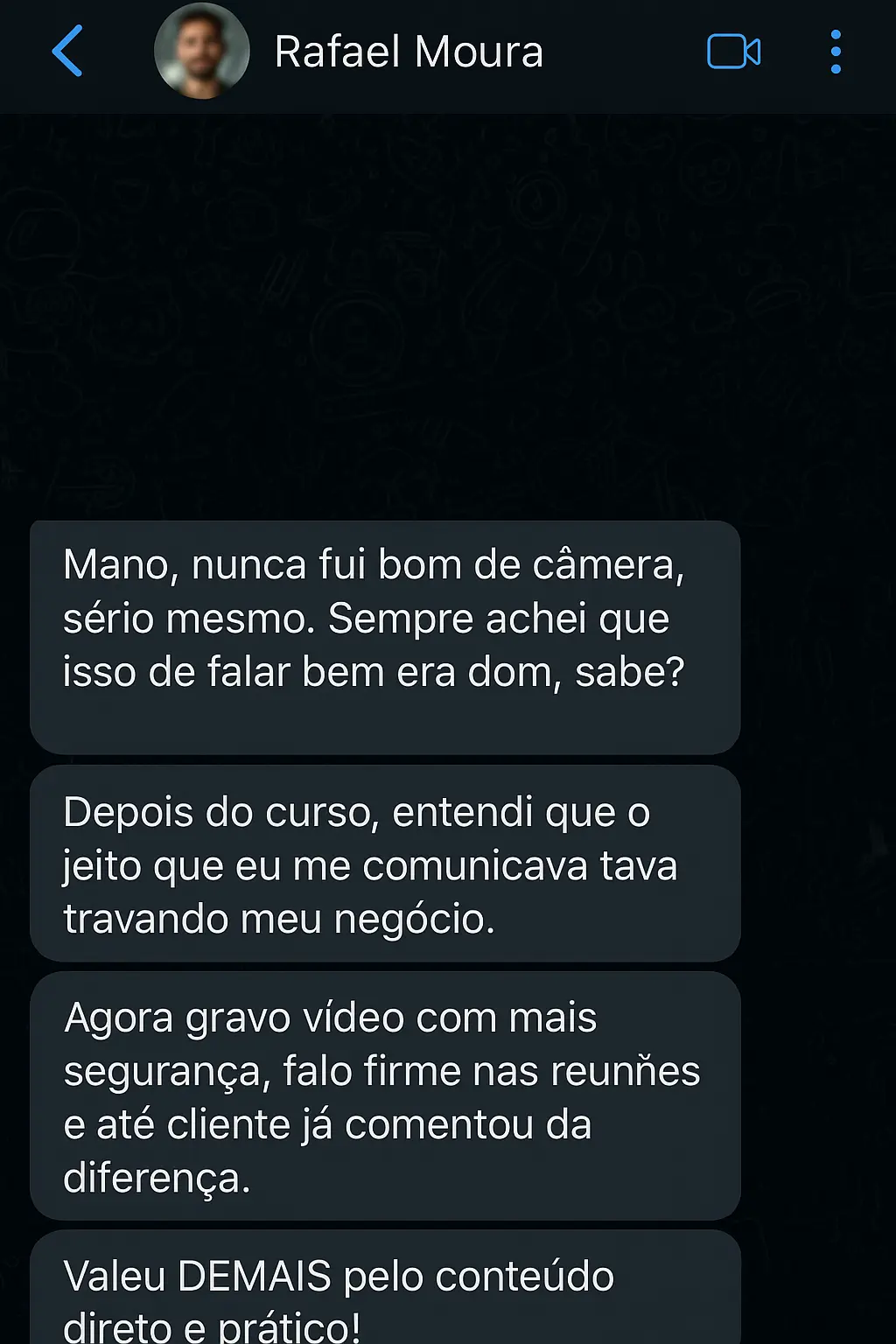Image resolution: width=896 pixels, height=1344 pixels.
Task: Open Rafael Moura's contact details via his name
Action: [409, 50]
